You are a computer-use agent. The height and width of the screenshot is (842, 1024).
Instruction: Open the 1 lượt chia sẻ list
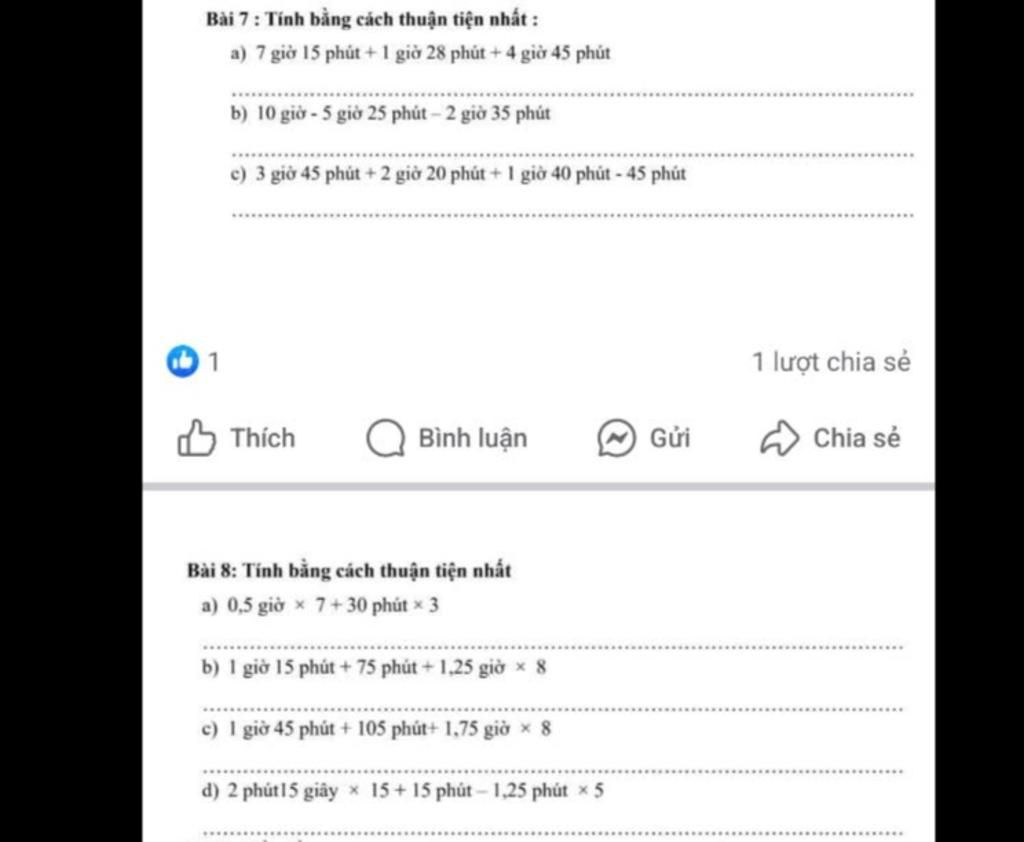(x=830, y=362)
